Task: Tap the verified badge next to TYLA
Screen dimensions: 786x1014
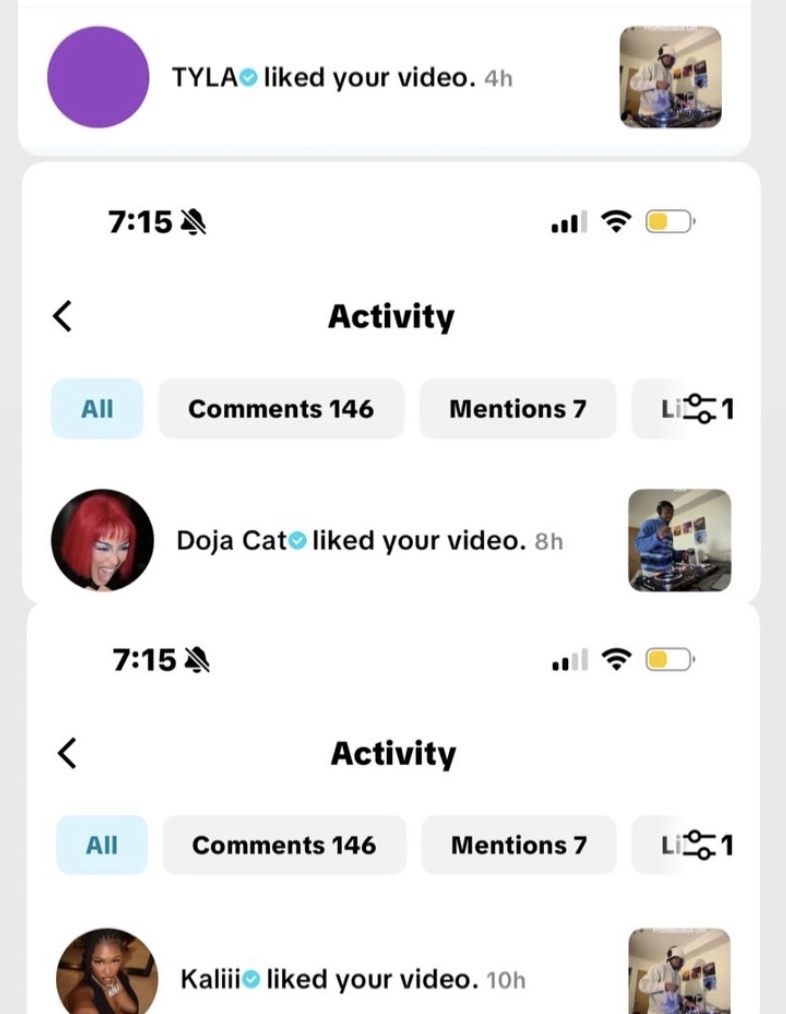Action: tap(247, 78)
